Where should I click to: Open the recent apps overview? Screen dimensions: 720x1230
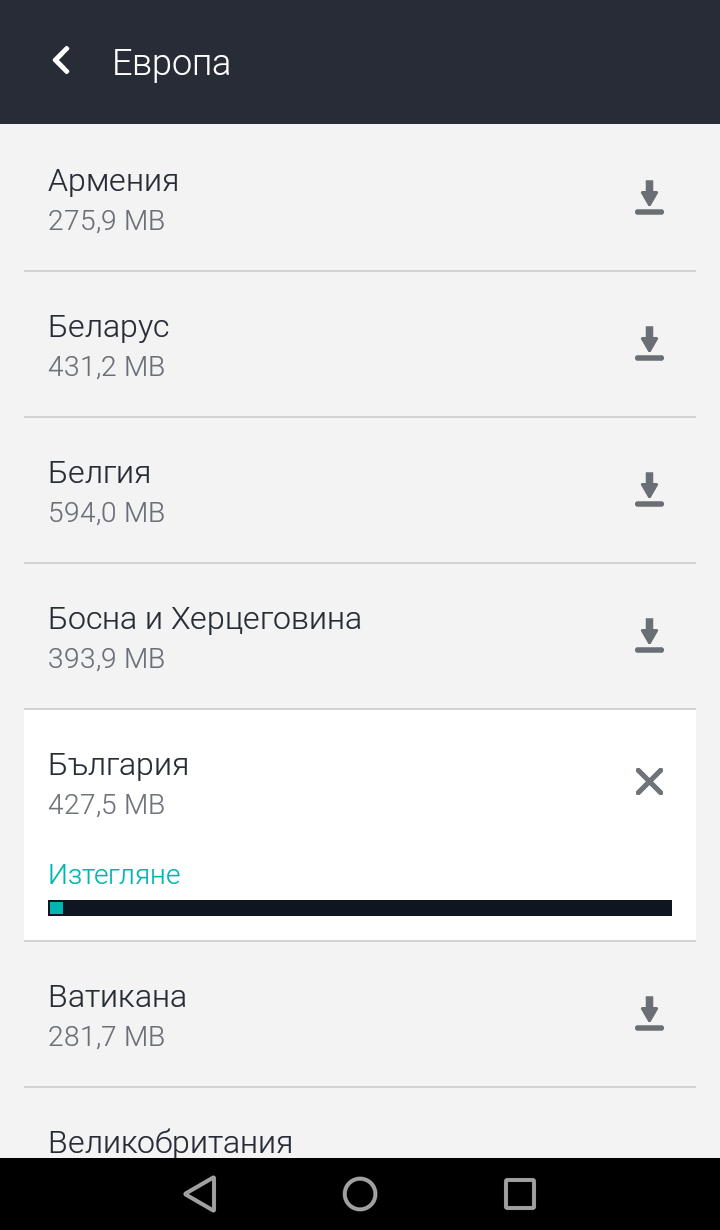coord(520,1193)
